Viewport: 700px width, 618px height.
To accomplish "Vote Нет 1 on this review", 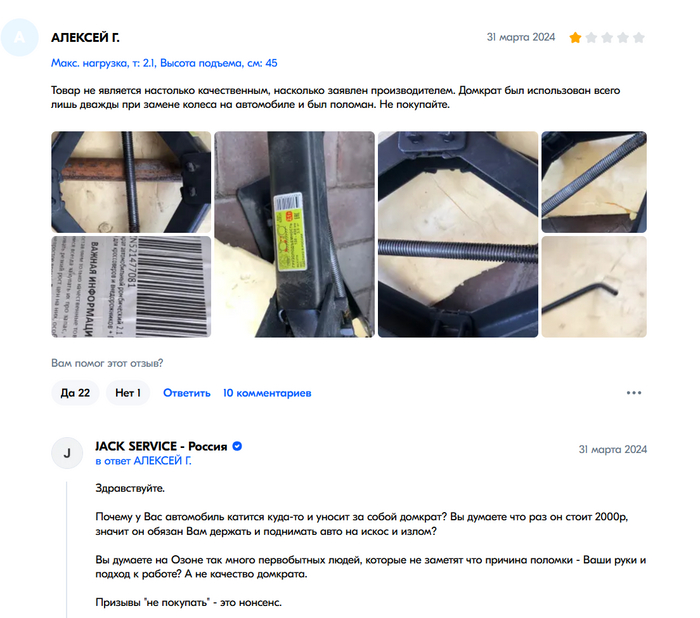I will point(127,393).
